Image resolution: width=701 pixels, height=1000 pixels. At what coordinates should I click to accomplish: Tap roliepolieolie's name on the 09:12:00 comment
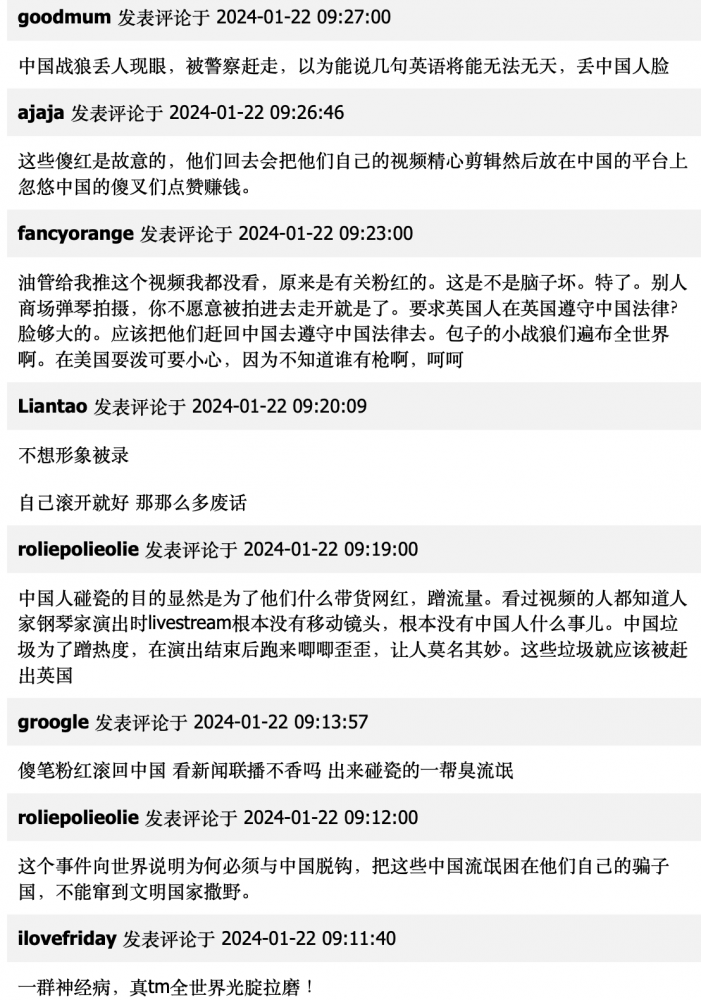tap(78, 817)
